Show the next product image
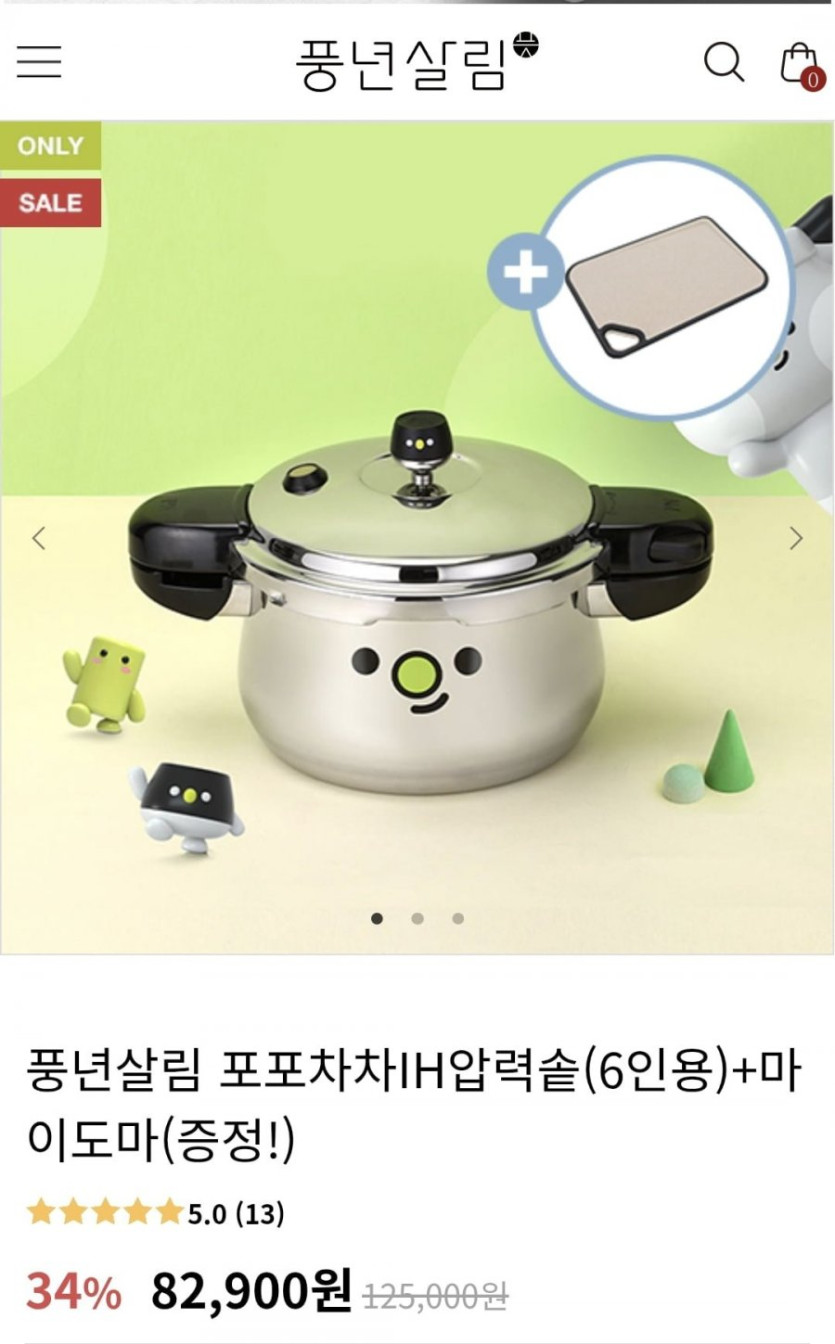Viewport: 835px width, 1344px height. [796, 539]
